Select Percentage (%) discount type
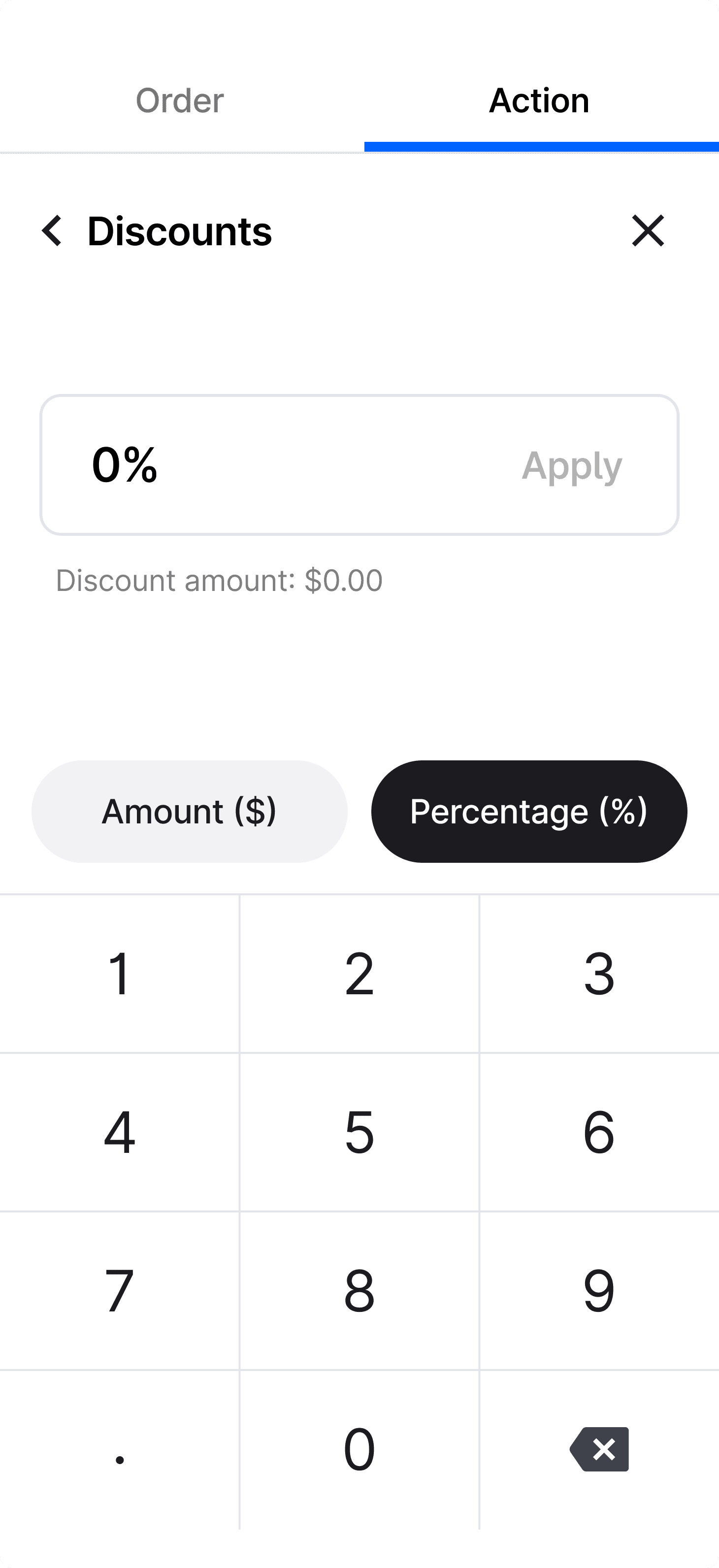 pyautogui.click(x=529, y=812)
